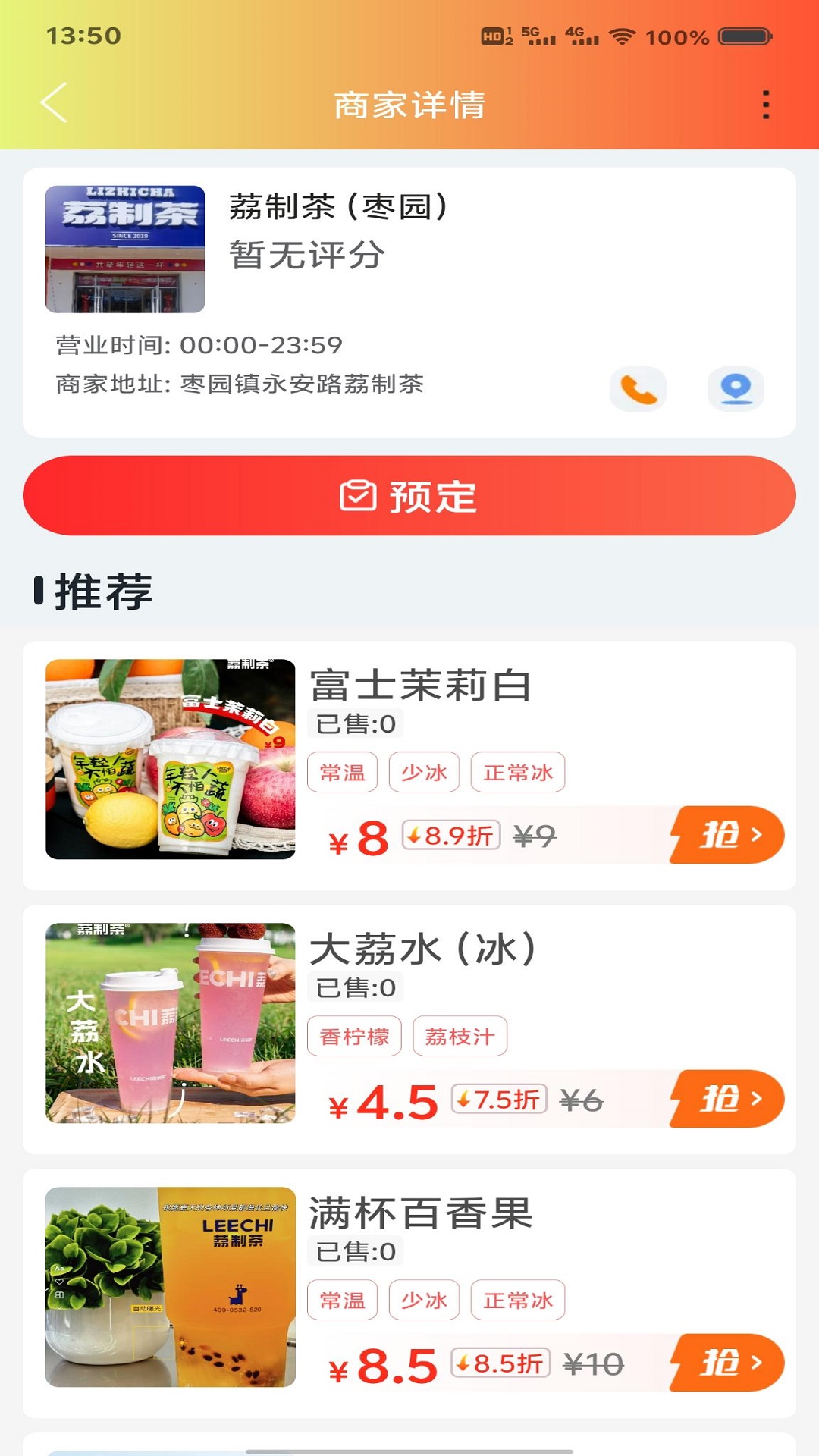Image resolution: width=819 pixels, height=1456 pixels.
Task: Select the 常温 option for 富士茉莉白
Action: pos(342,772)
